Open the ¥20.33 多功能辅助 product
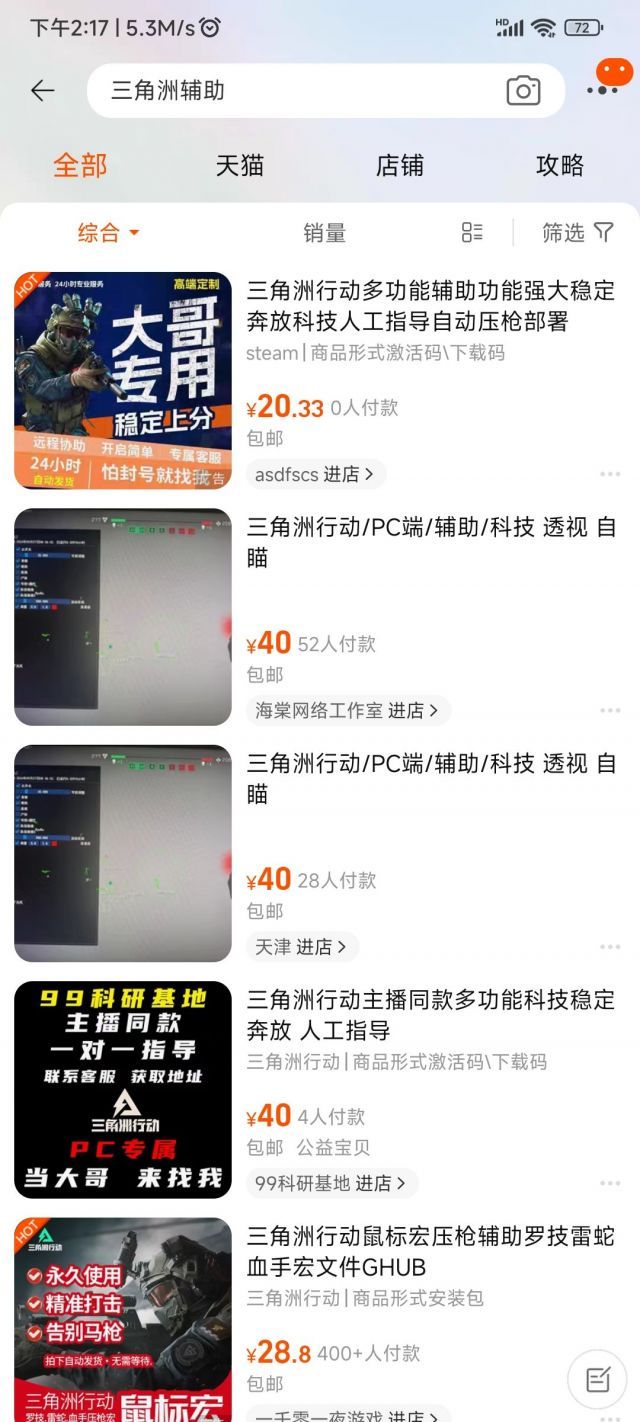Screen dimensions: 640x1422 pos(430,306)
